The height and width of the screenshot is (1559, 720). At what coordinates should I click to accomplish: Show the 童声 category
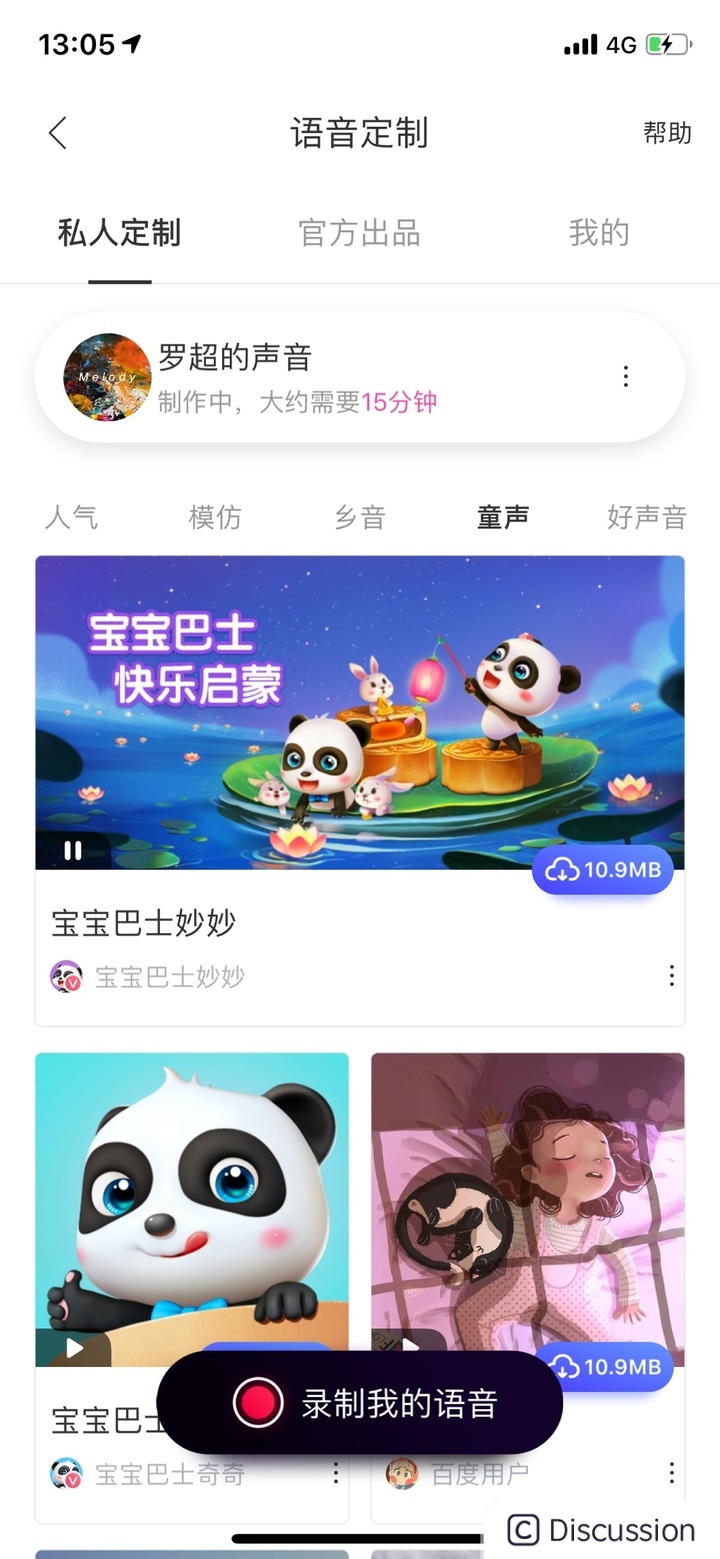503,517
